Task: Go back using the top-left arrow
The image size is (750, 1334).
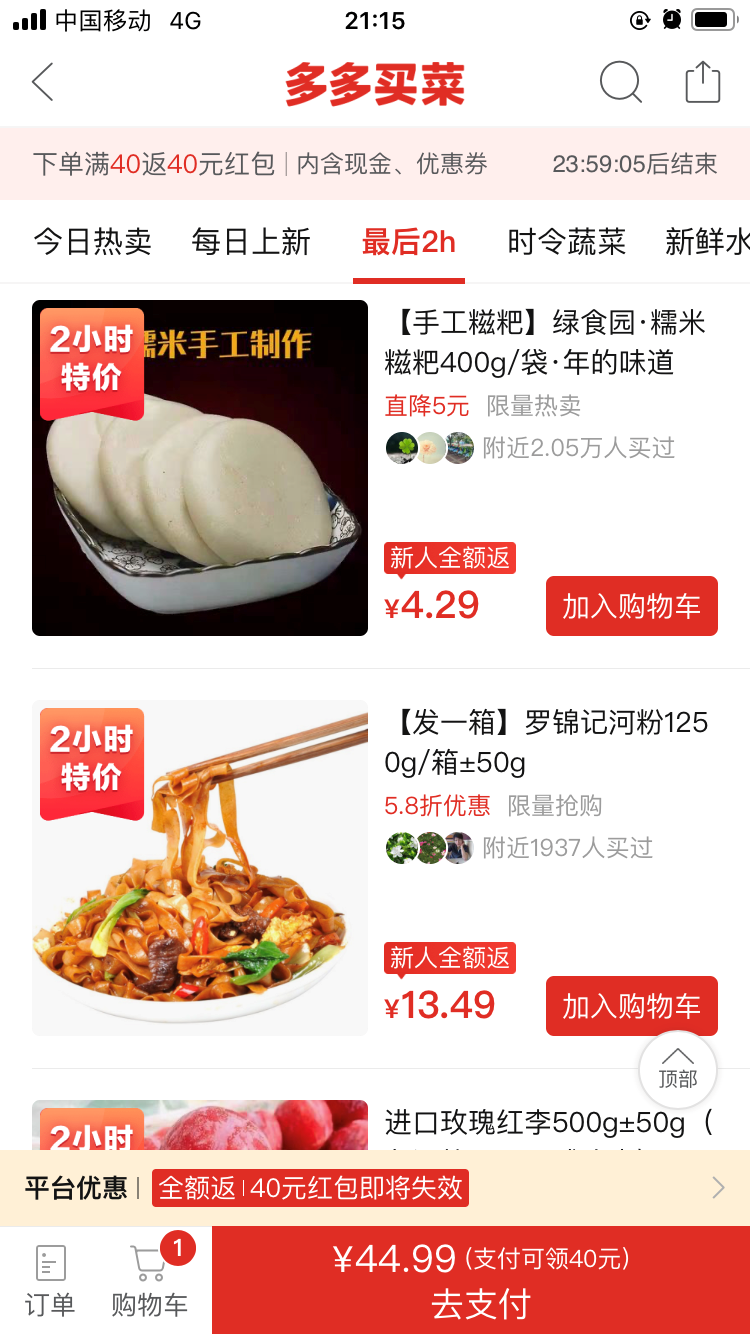Action: (x=43, y=82)
